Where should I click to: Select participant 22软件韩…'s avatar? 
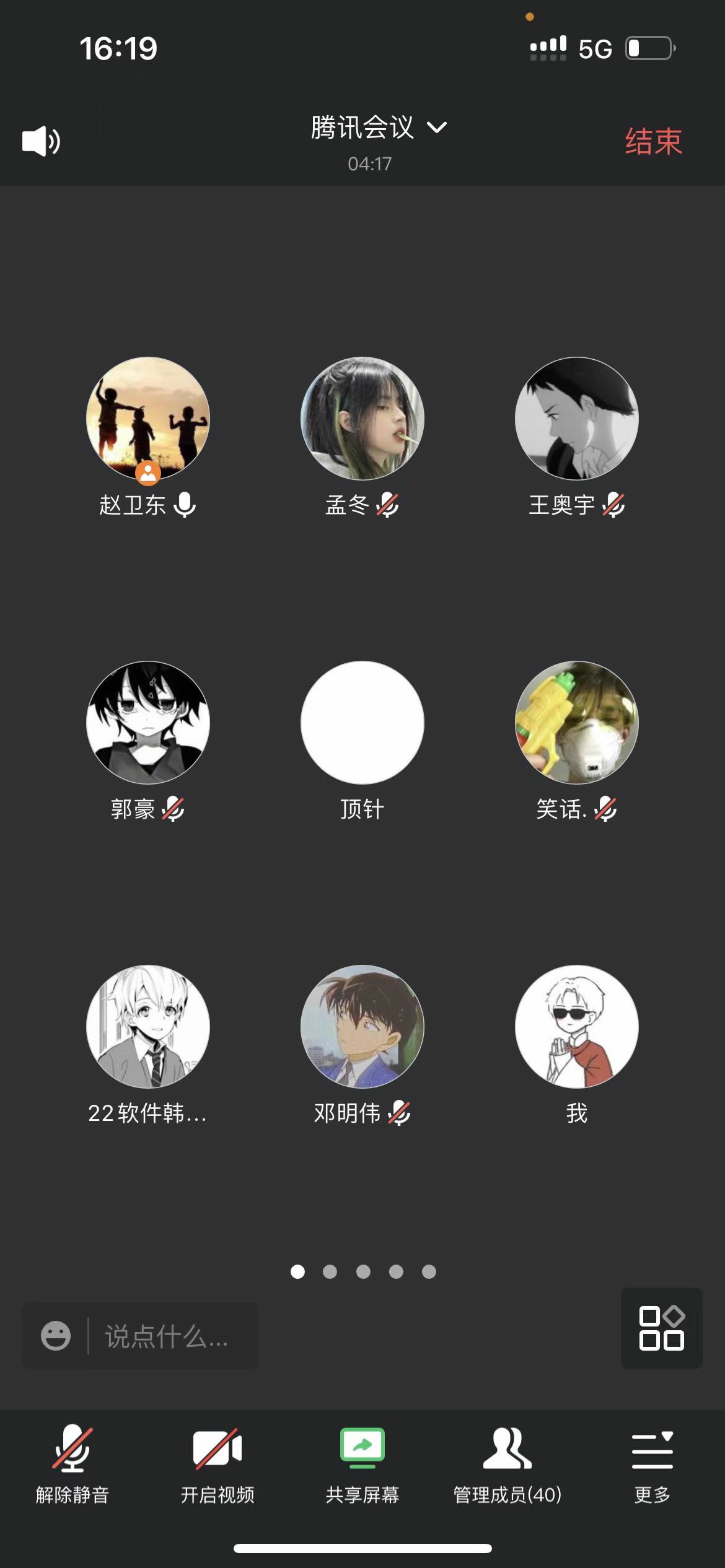pyautogui.click(x=148, y=1027)
